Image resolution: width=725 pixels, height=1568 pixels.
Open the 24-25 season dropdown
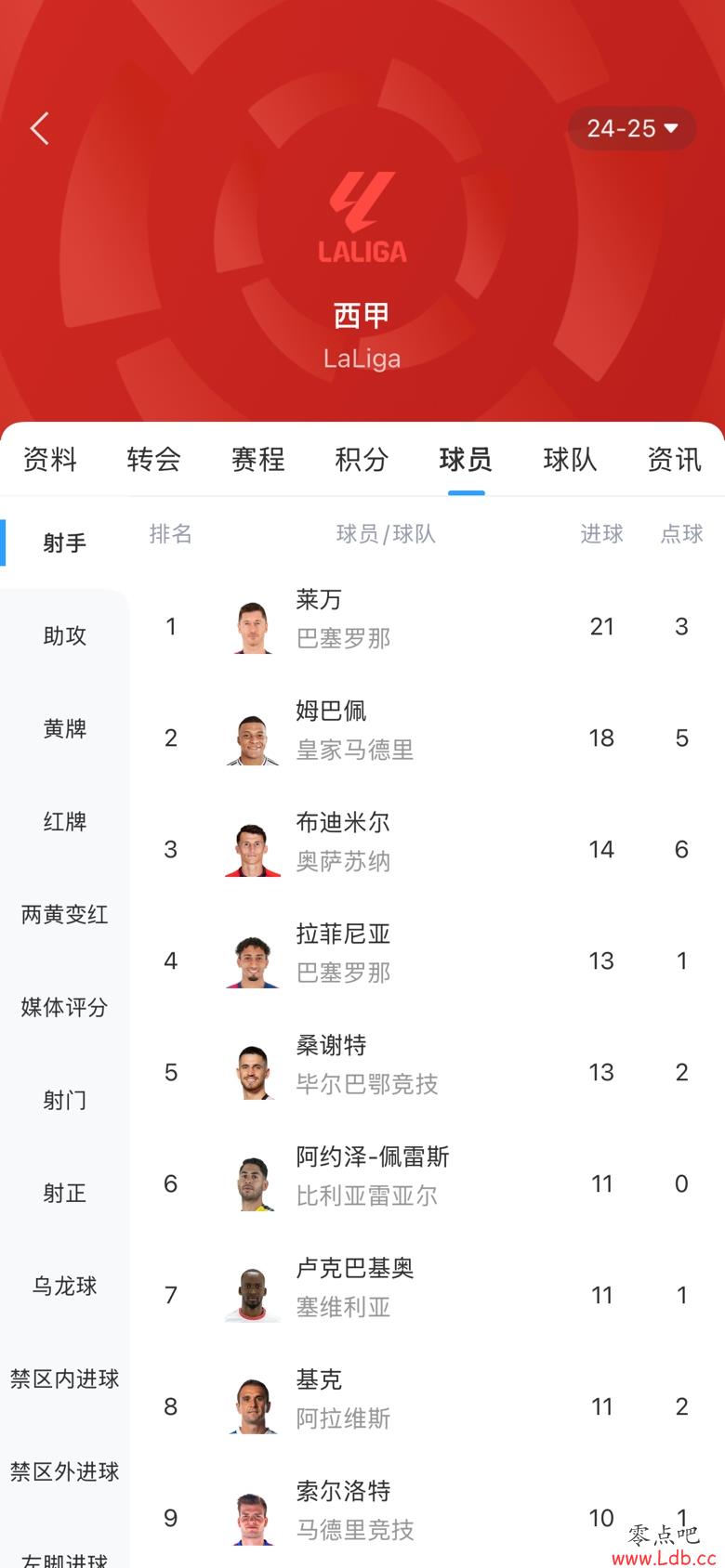coord(632,128)
